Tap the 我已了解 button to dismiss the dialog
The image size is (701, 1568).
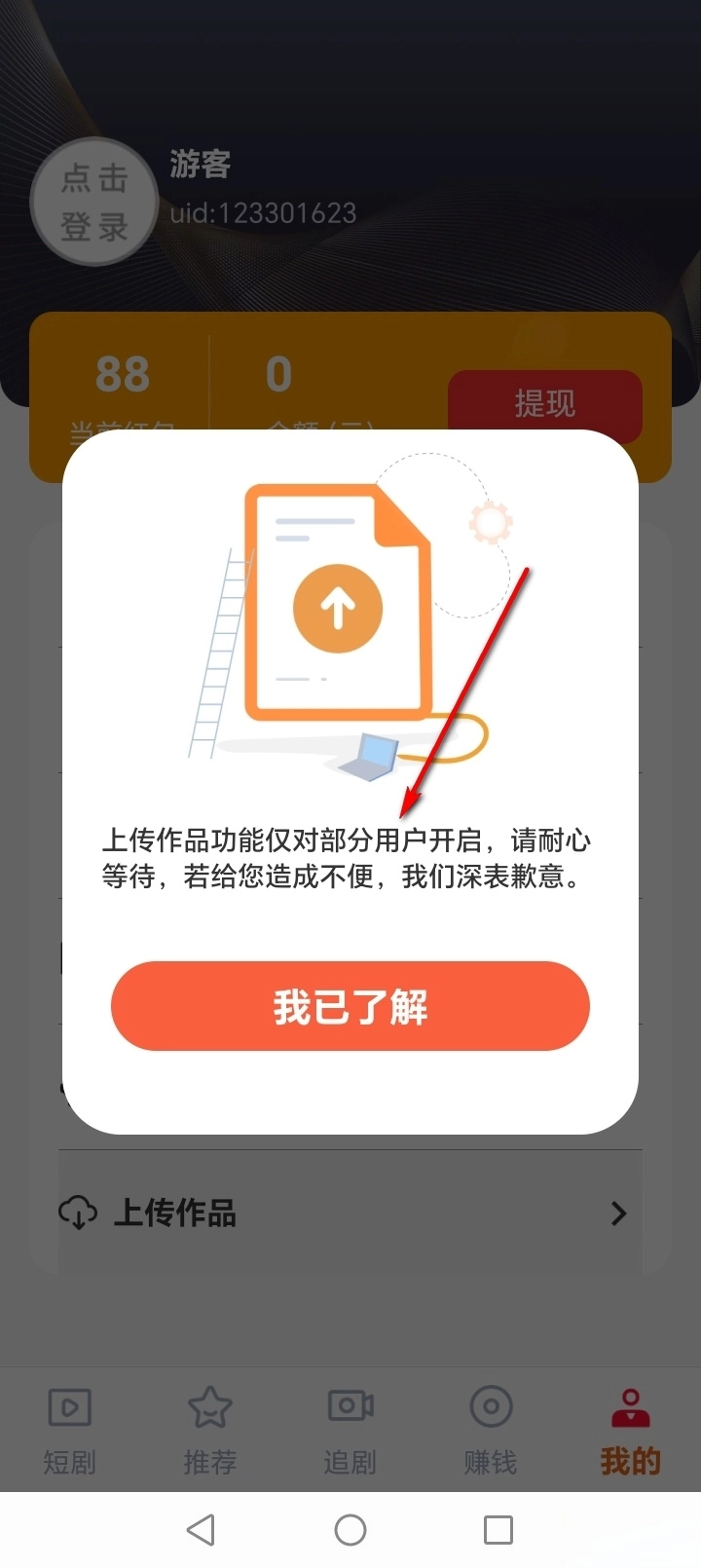[x=350, y=1006]
